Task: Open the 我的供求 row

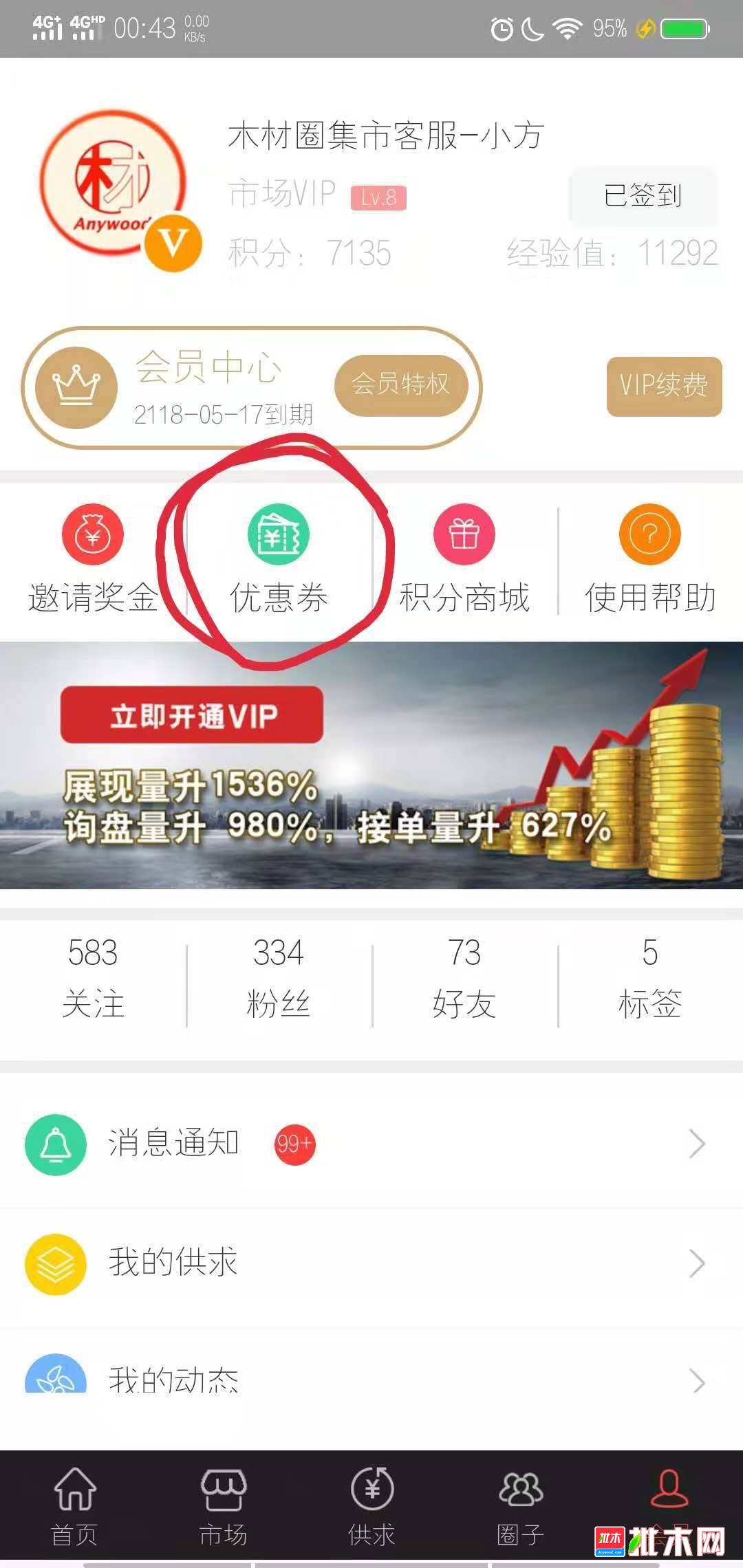Action: point(371,1263)
